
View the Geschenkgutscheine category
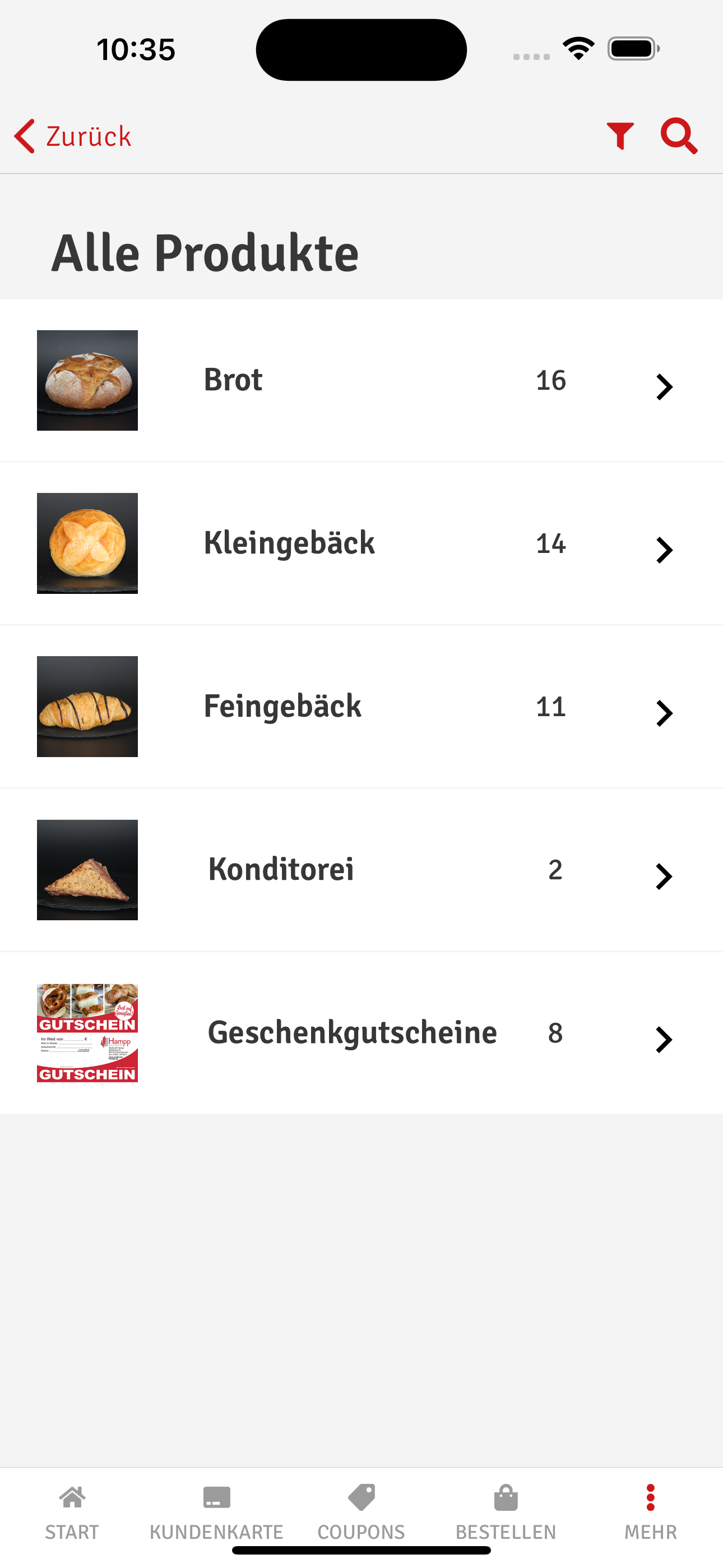point(361,1033)
